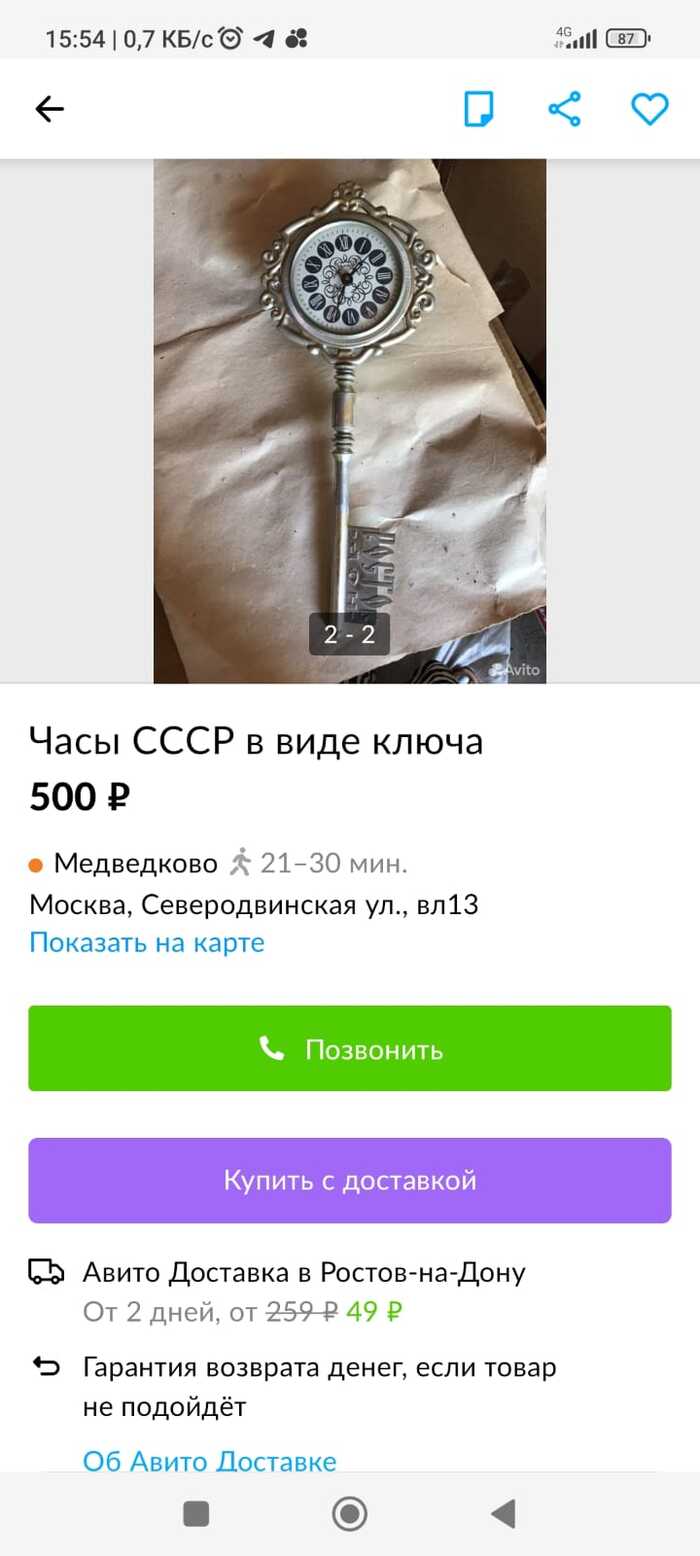Add a note to this listing
700x1556 pixels.
tap(479, 109)
